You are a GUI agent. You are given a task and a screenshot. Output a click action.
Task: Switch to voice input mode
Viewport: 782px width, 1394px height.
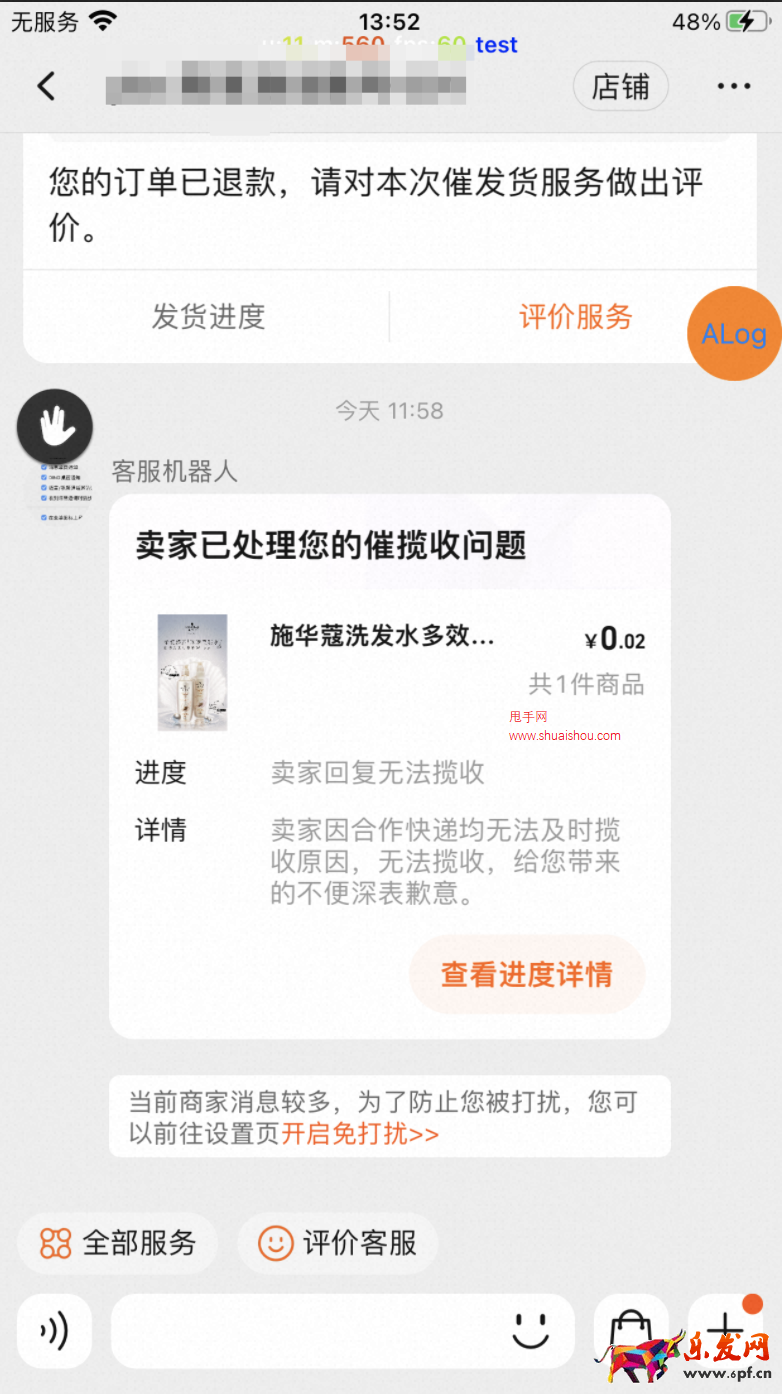(x=54, y=1331)
